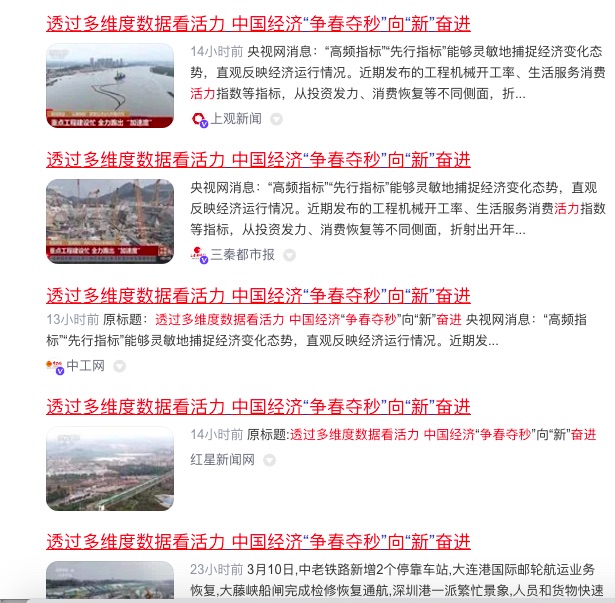Open the headline of the 红星新闻网 result

(x=258, y=407)
